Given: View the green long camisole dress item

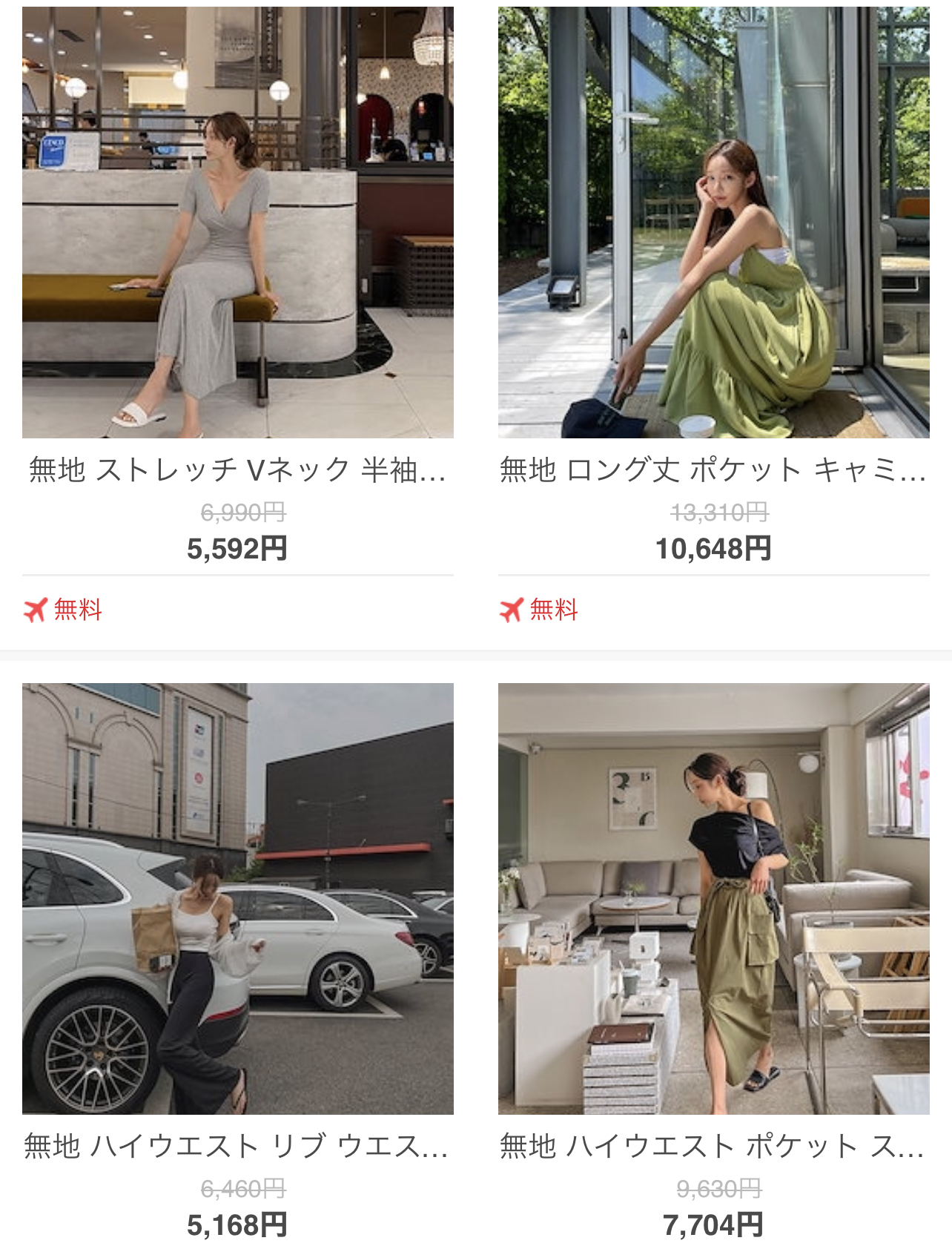Looking at the screenshot, I should pyautogui.click(x=713, y=223).
